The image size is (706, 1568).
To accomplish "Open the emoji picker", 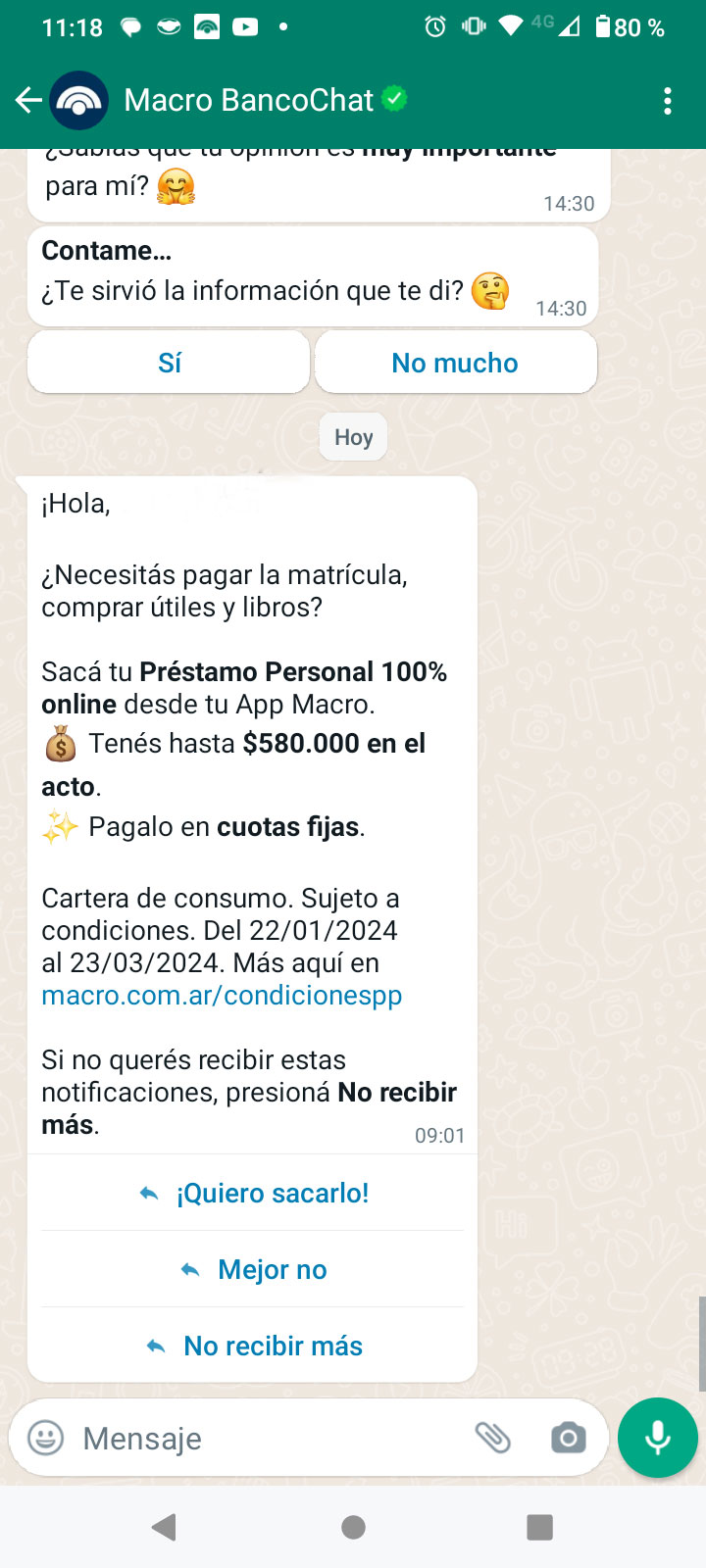I will (x=45, y=1438).
